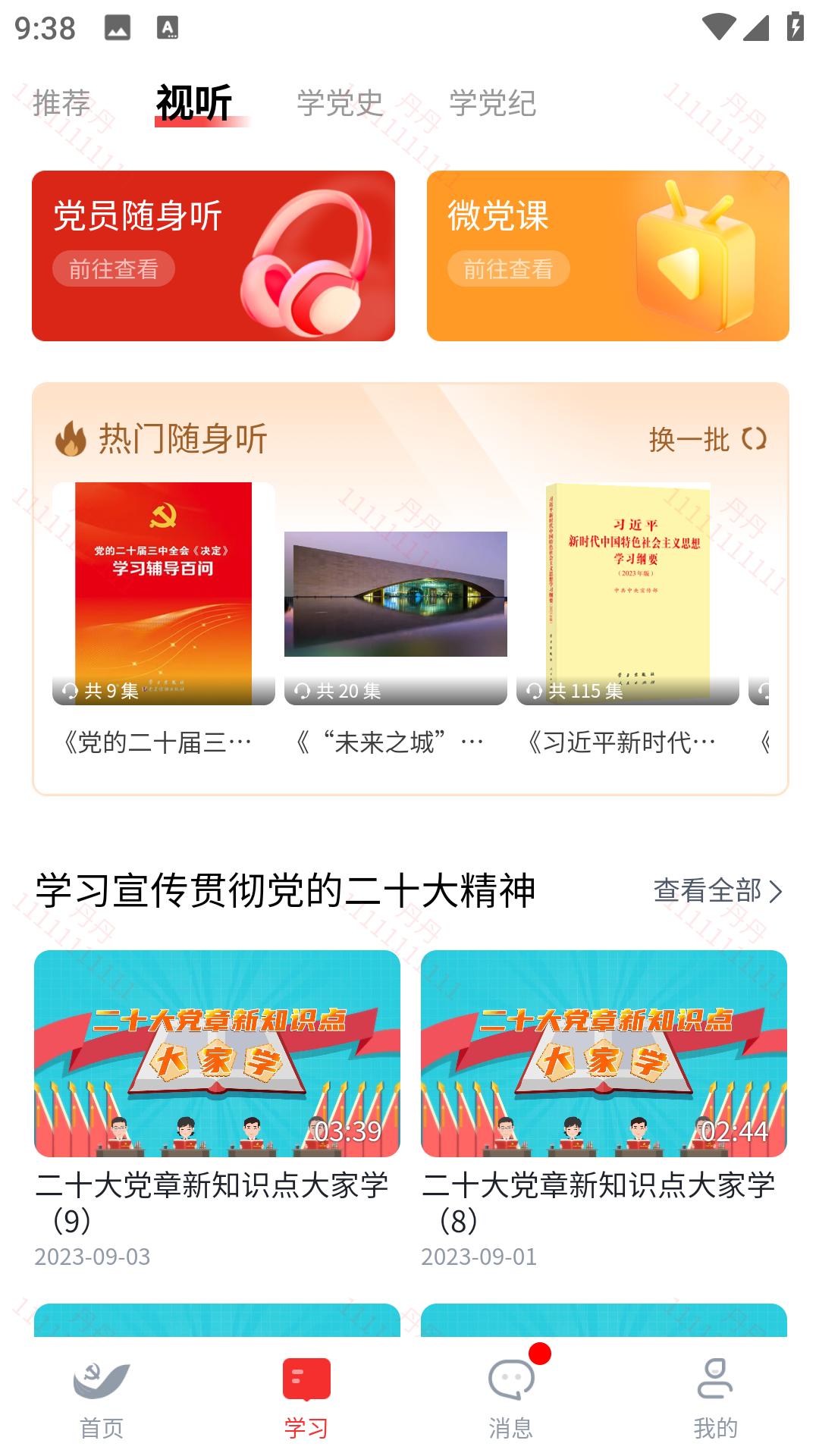Image resolution: width=819 pixels, height=1456 pixels.
Task: Tap the headphone icon on 党员随身听 card
Action: (x=303, y=262)
